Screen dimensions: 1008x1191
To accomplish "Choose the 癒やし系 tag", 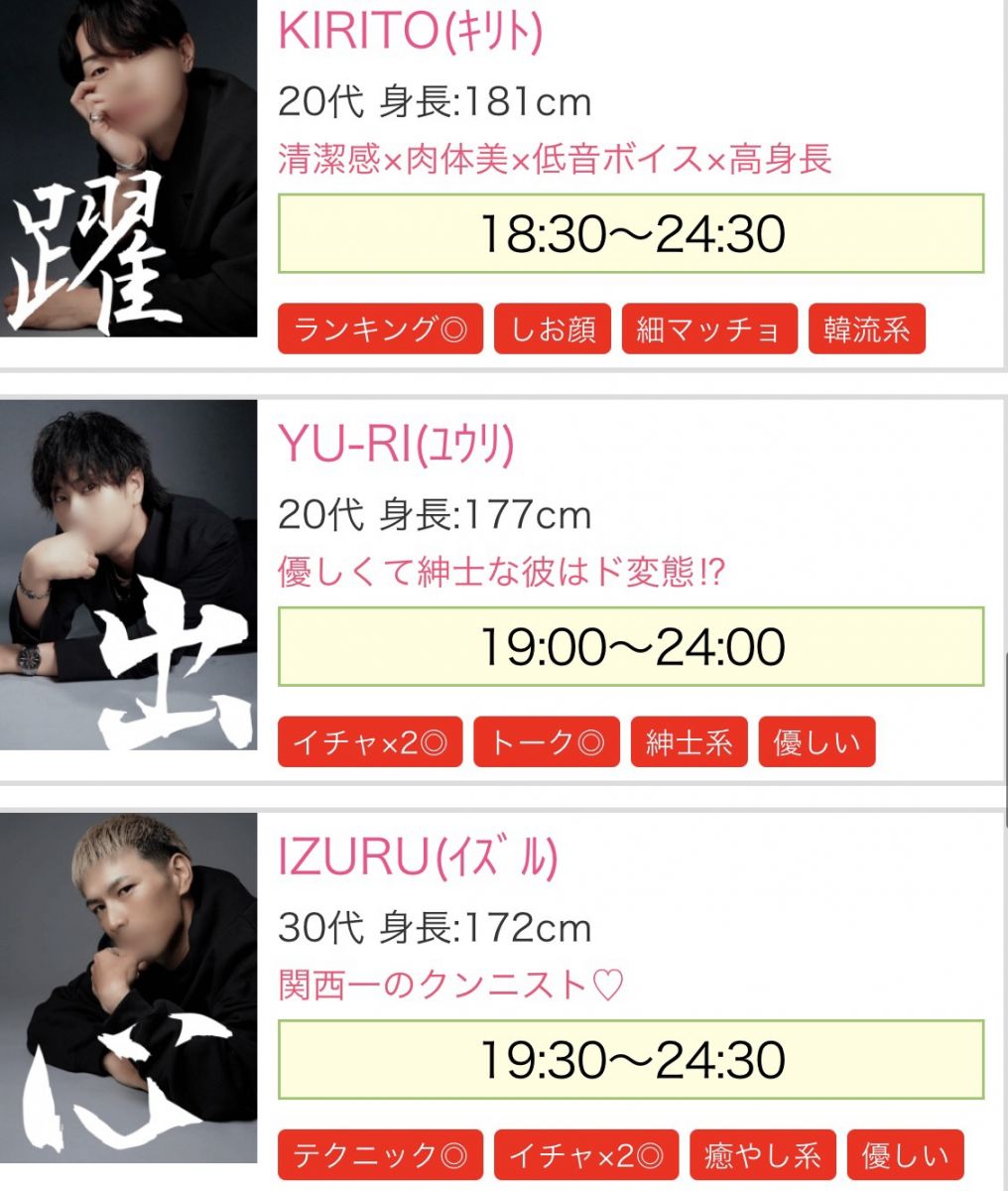I will pyautogui.click(x=763, y=1155).
